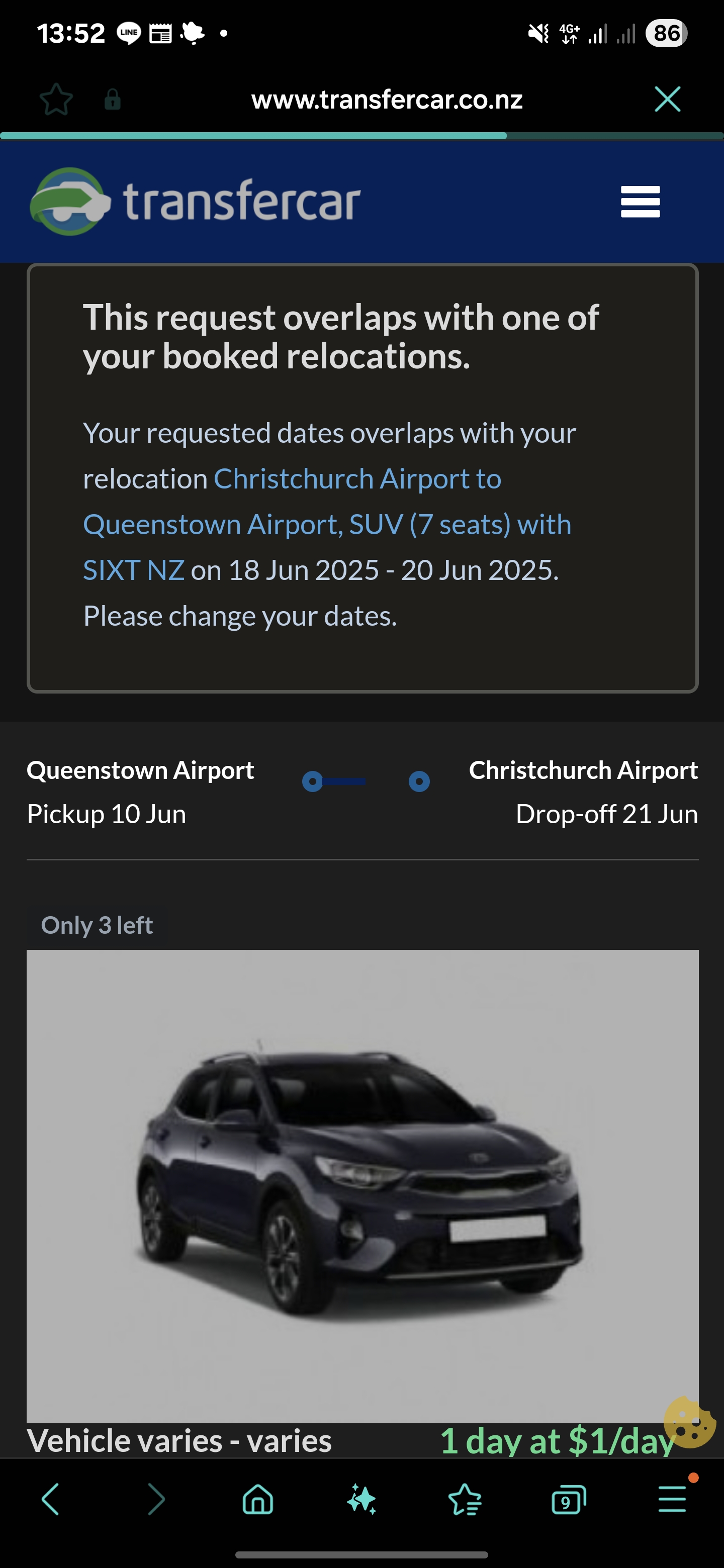Image resolution: width=724 pixels, height=1568 pixels.
Task: Go back with the browser back arrow
Action: pyautogui.click(x=51, y=1499)
